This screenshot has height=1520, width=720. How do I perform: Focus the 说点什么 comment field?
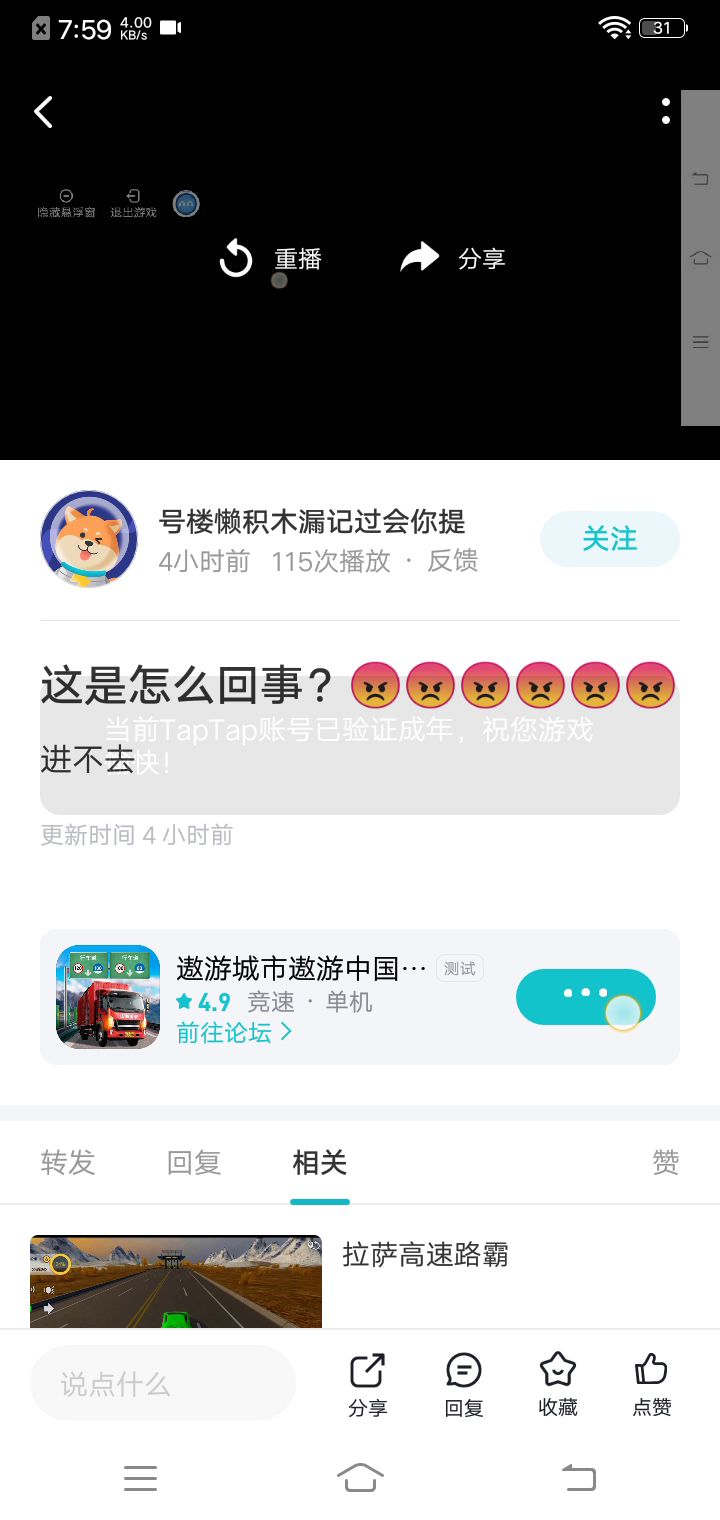[163, 1384]
